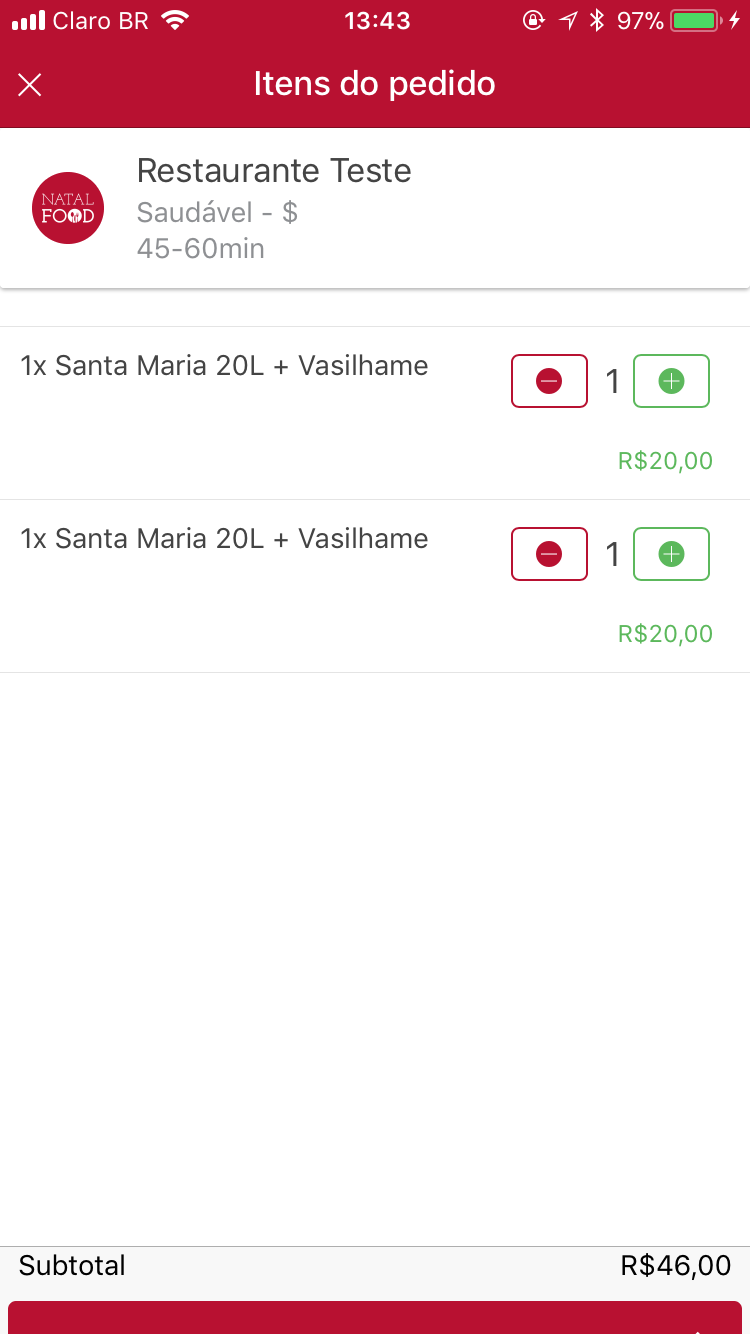This screenshot has width=750, height=1334.
Task: Decrease quantity of the first Santa Maria item
Action: (549, 381)
